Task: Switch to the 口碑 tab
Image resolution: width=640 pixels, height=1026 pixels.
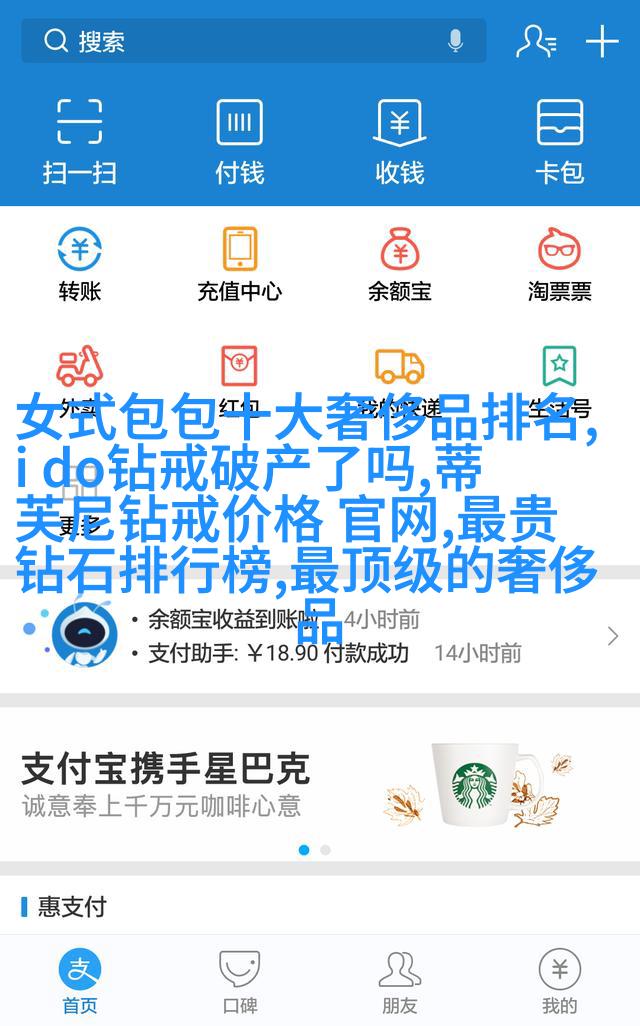Action: 240,982
